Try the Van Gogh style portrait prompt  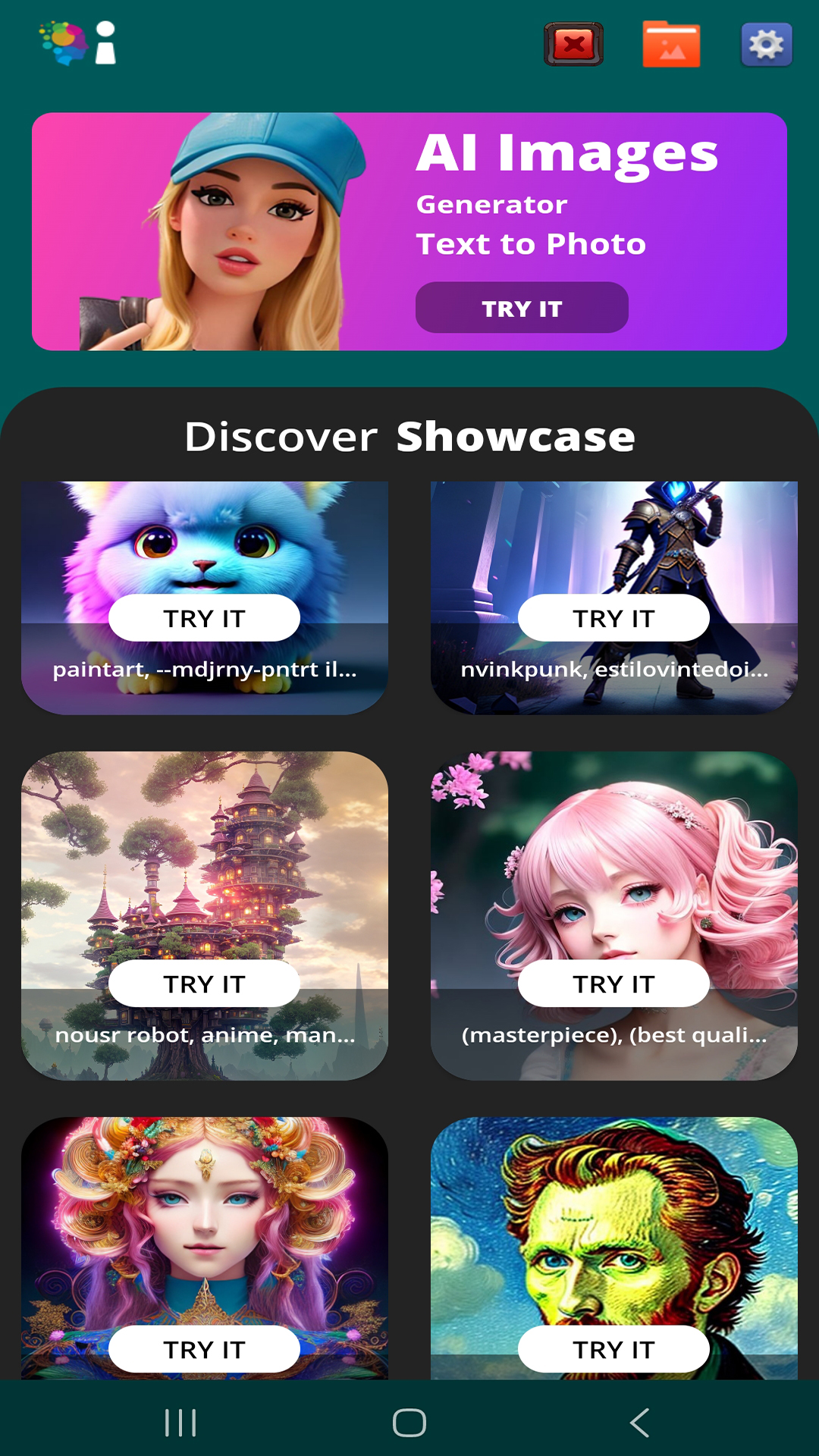tap(613, 1349)
